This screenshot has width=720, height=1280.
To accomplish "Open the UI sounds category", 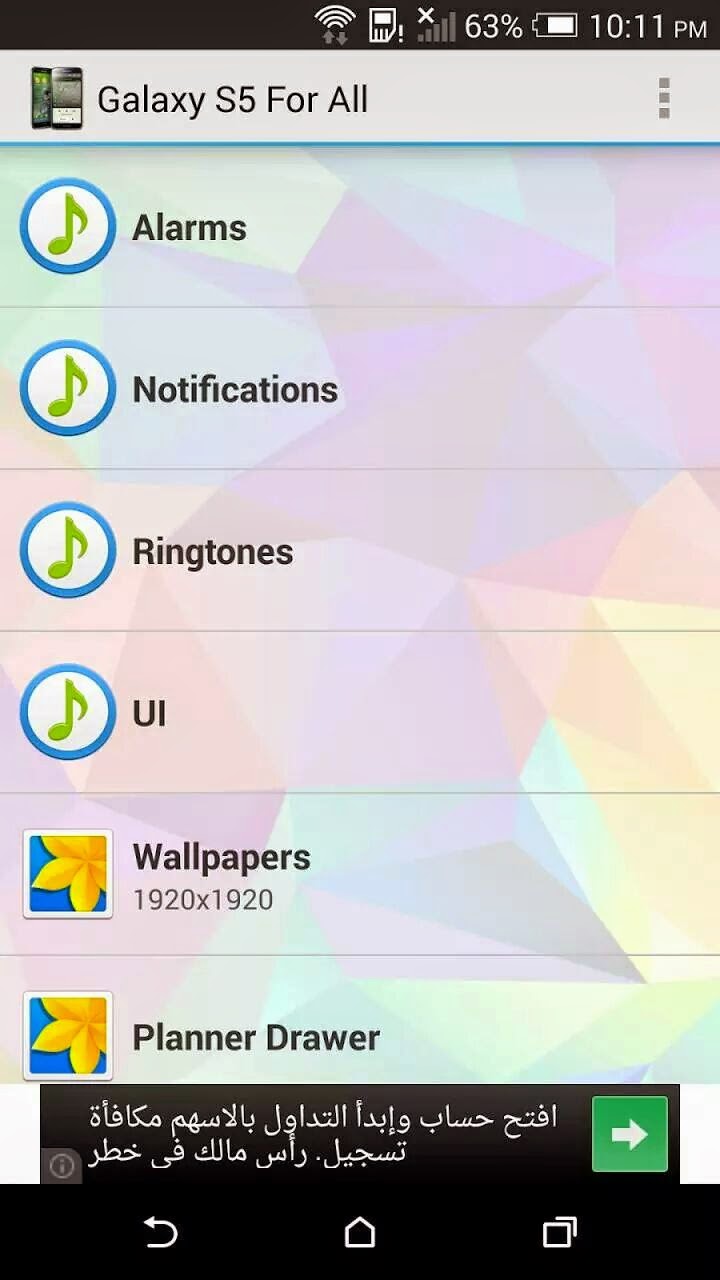I will pyautogui.click(x=360, y=713).
